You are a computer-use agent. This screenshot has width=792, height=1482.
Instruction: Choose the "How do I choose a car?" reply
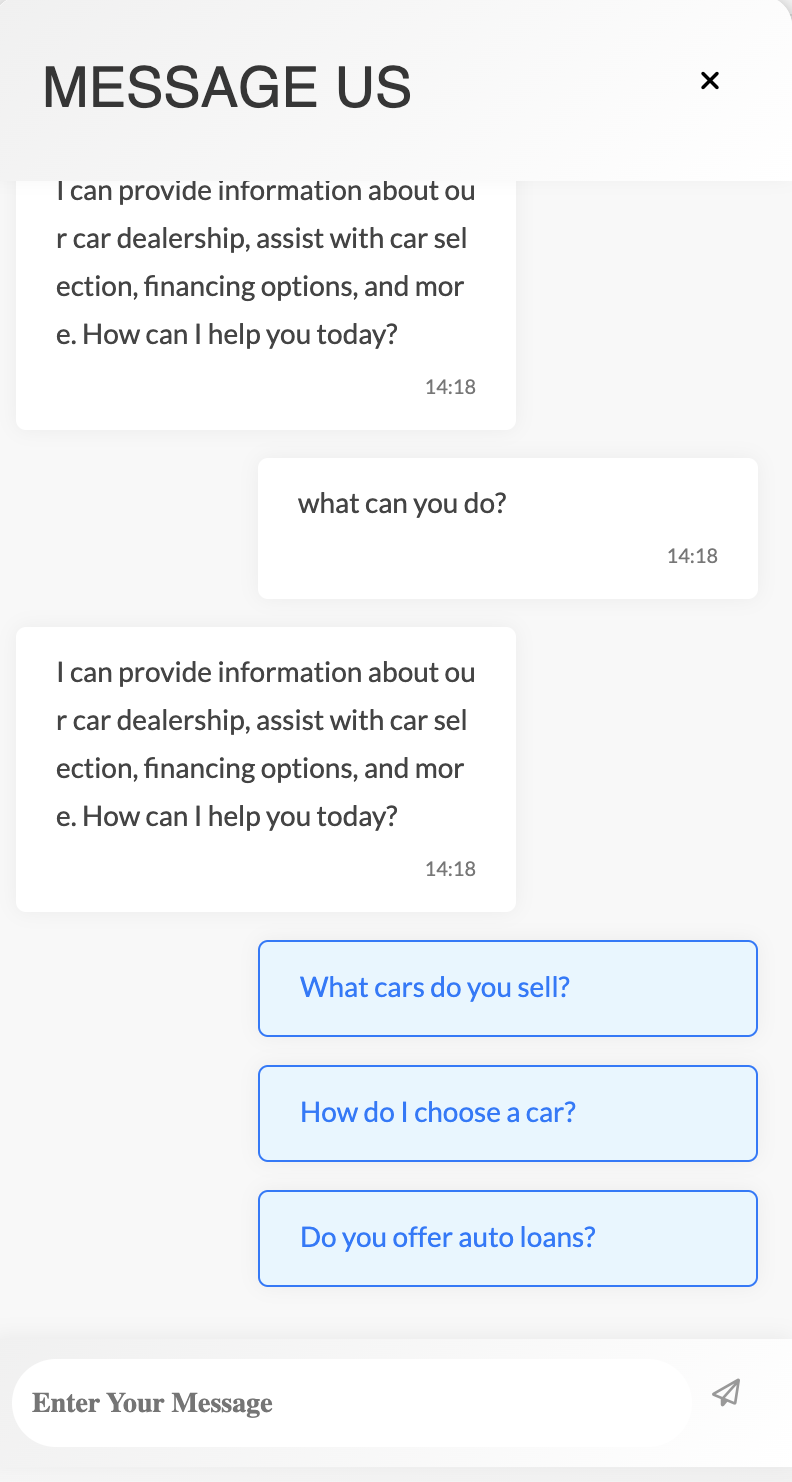507,1113
